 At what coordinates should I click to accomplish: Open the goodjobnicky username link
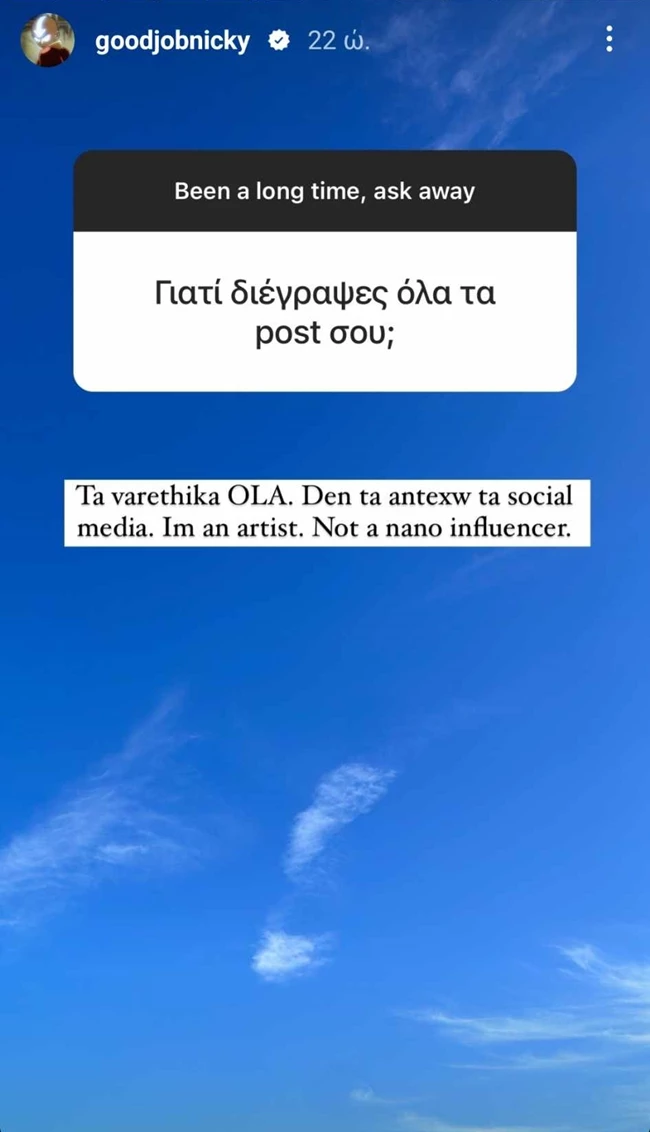[x=172, y=41]
